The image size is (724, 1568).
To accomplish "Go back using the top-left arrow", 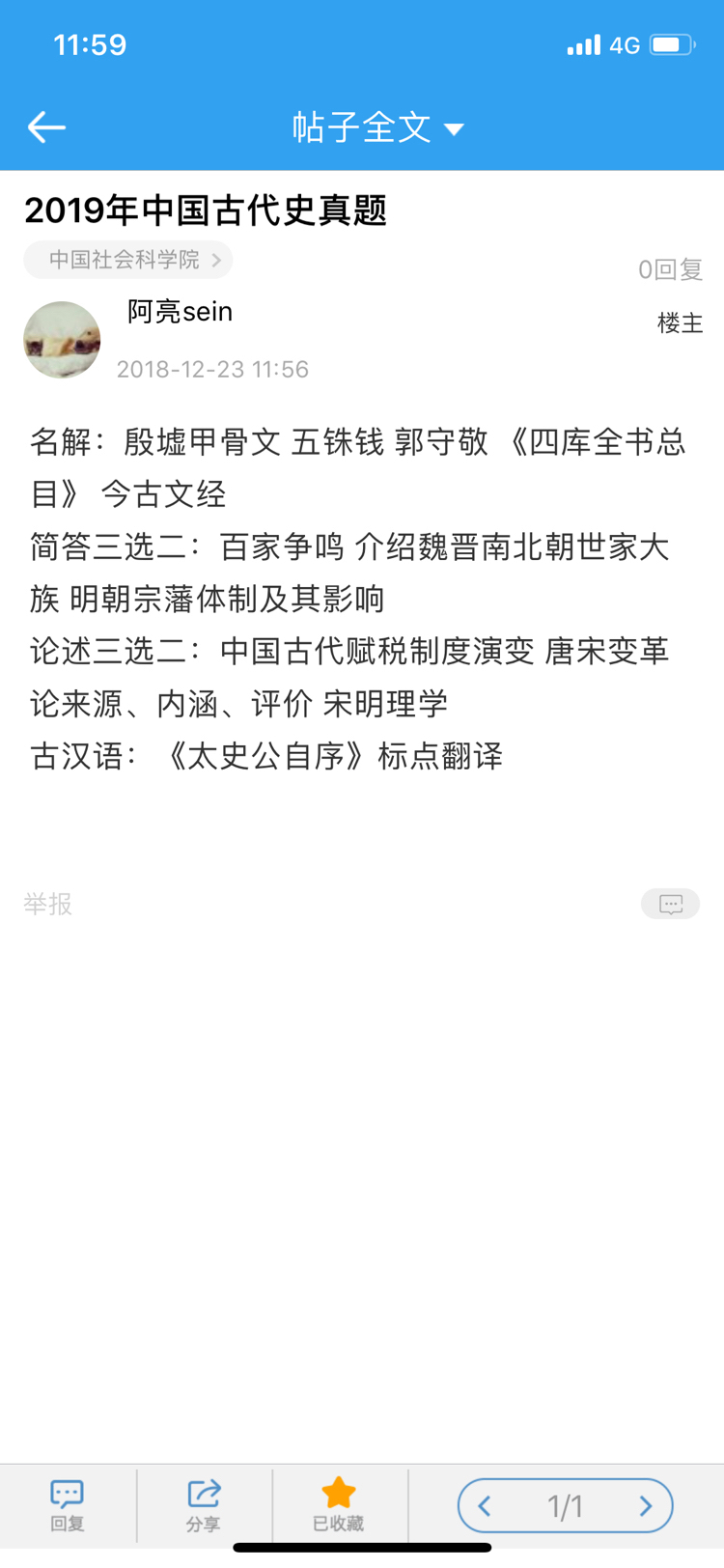I will 46,127.
